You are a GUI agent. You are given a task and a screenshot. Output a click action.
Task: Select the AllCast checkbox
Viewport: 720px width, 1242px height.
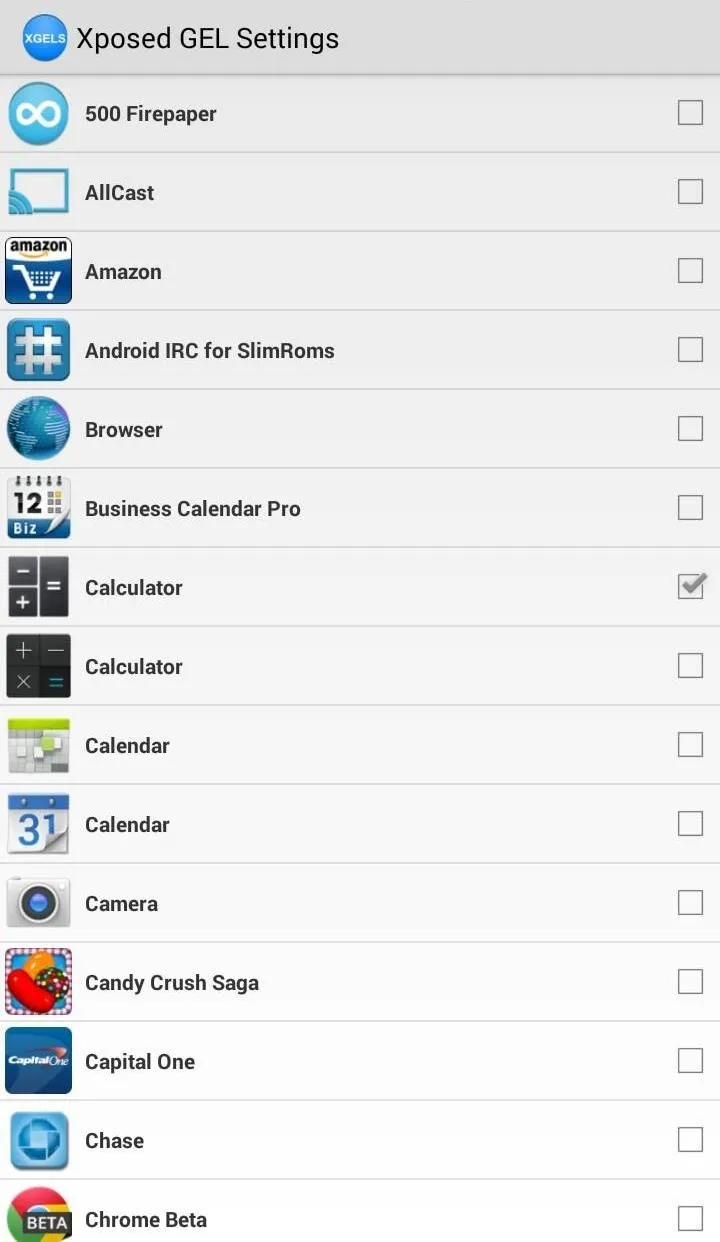[x=690, y=191]
